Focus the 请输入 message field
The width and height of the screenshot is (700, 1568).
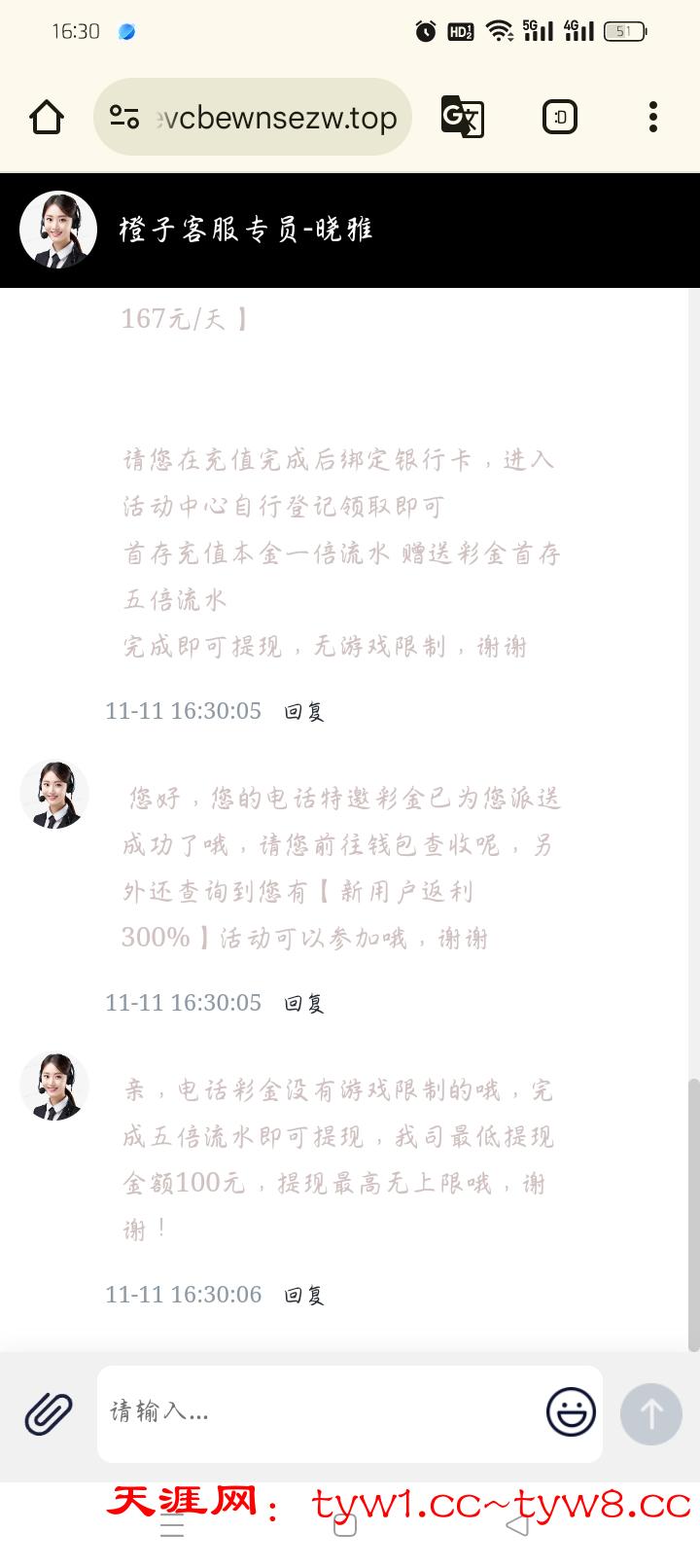321,1412
